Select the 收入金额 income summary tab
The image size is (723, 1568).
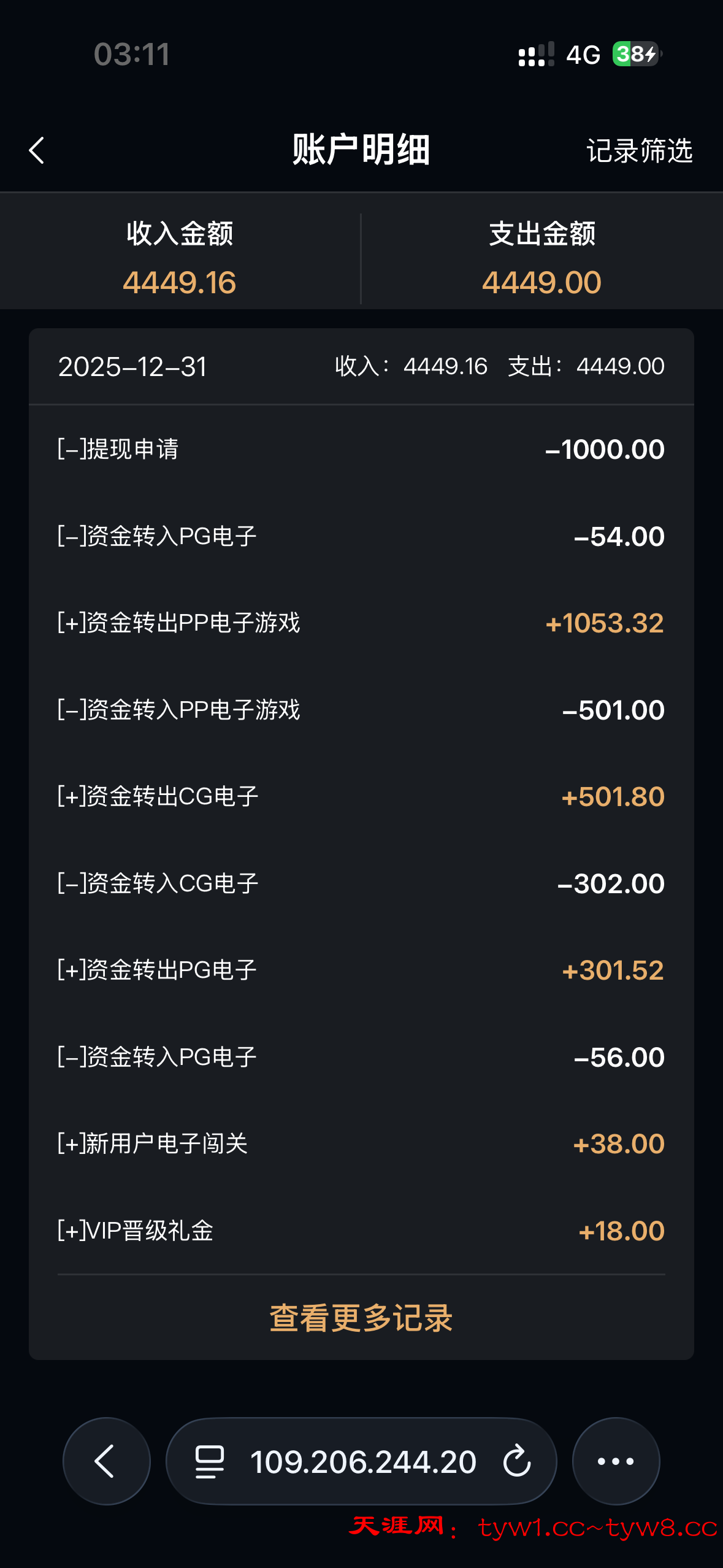[180, 258]
